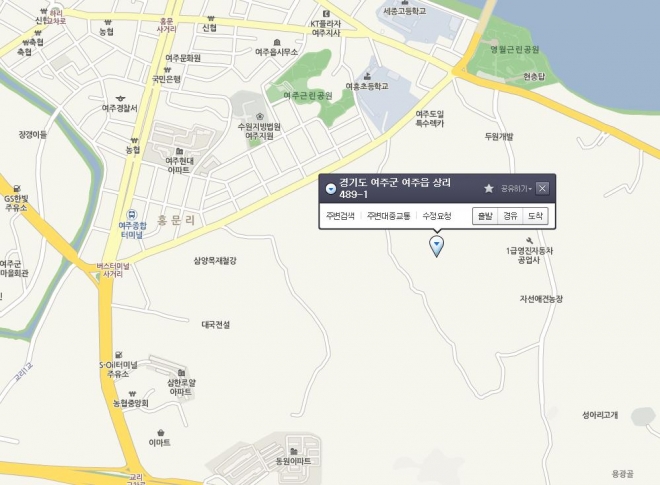Screen dimensions: 660x485
Task: Expand the address dropdown arrow icon
Action: [x=331, y=188]
